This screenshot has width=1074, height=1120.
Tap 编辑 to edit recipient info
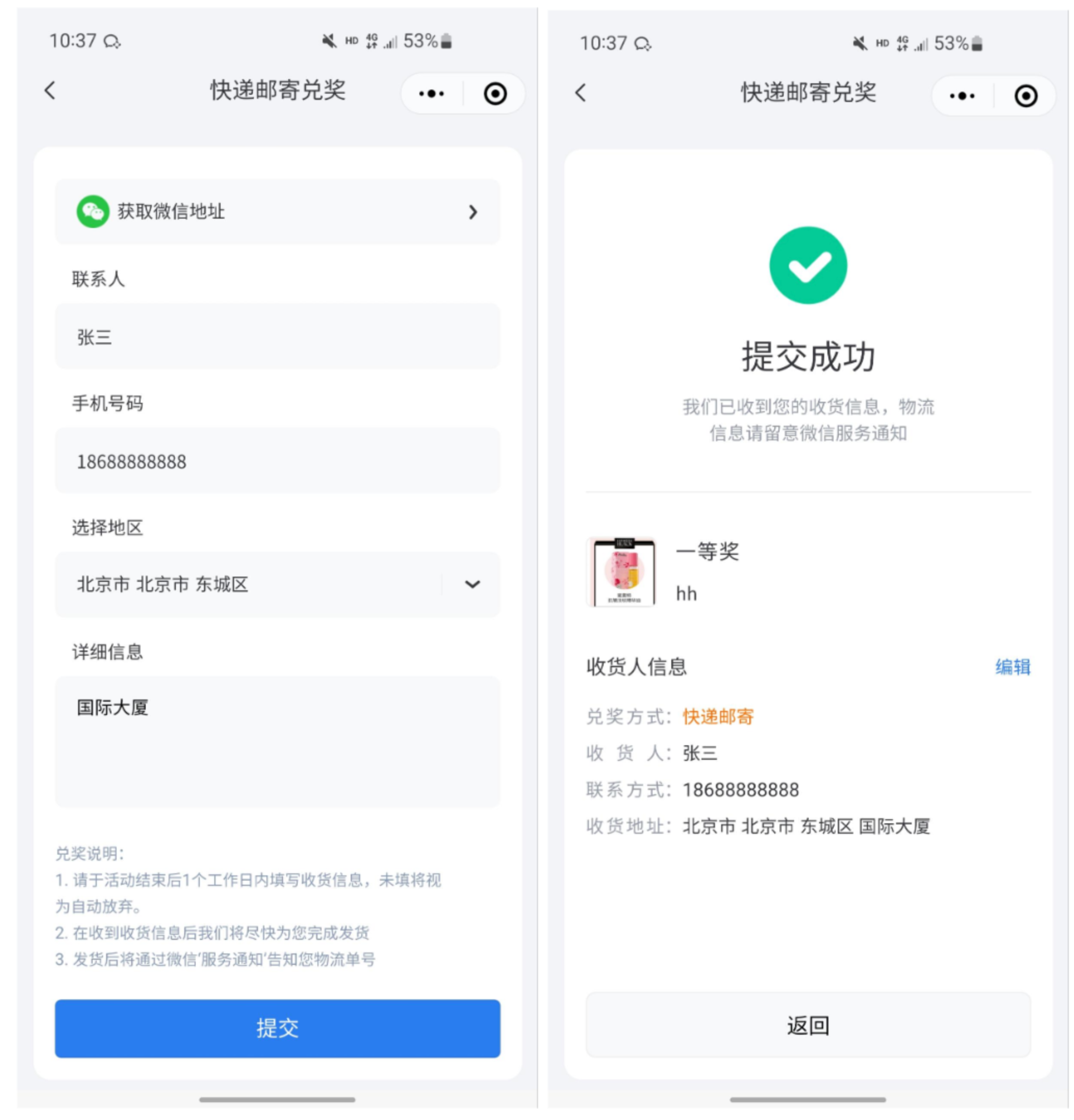pos(1012,666)
